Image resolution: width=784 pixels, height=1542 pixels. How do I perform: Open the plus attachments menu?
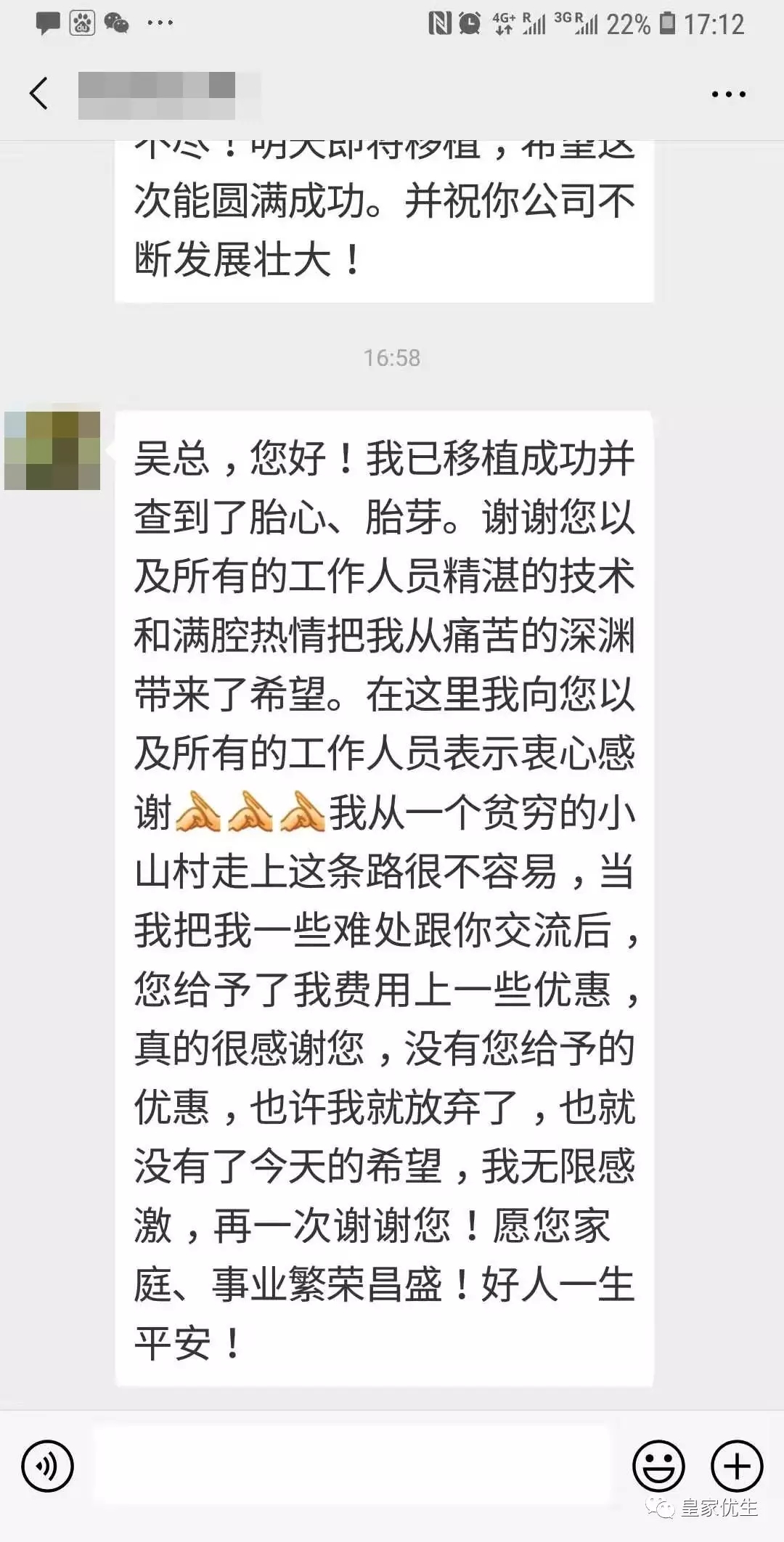pyautogui.click(x=736, y=1466)
